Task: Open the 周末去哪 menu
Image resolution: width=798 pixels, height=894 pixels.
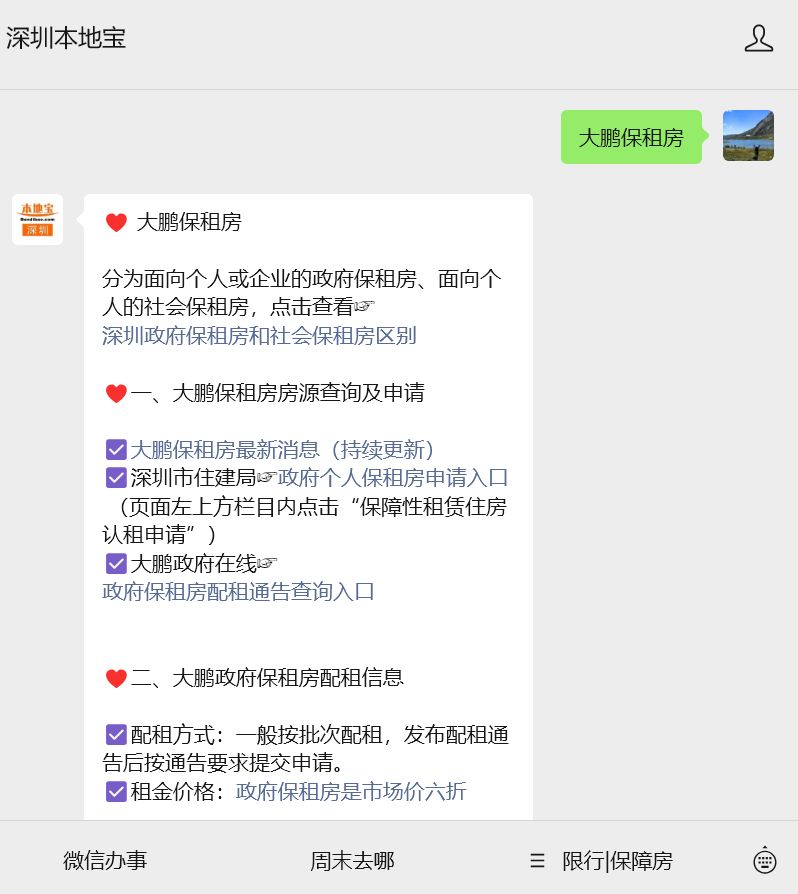Action: 352,860
